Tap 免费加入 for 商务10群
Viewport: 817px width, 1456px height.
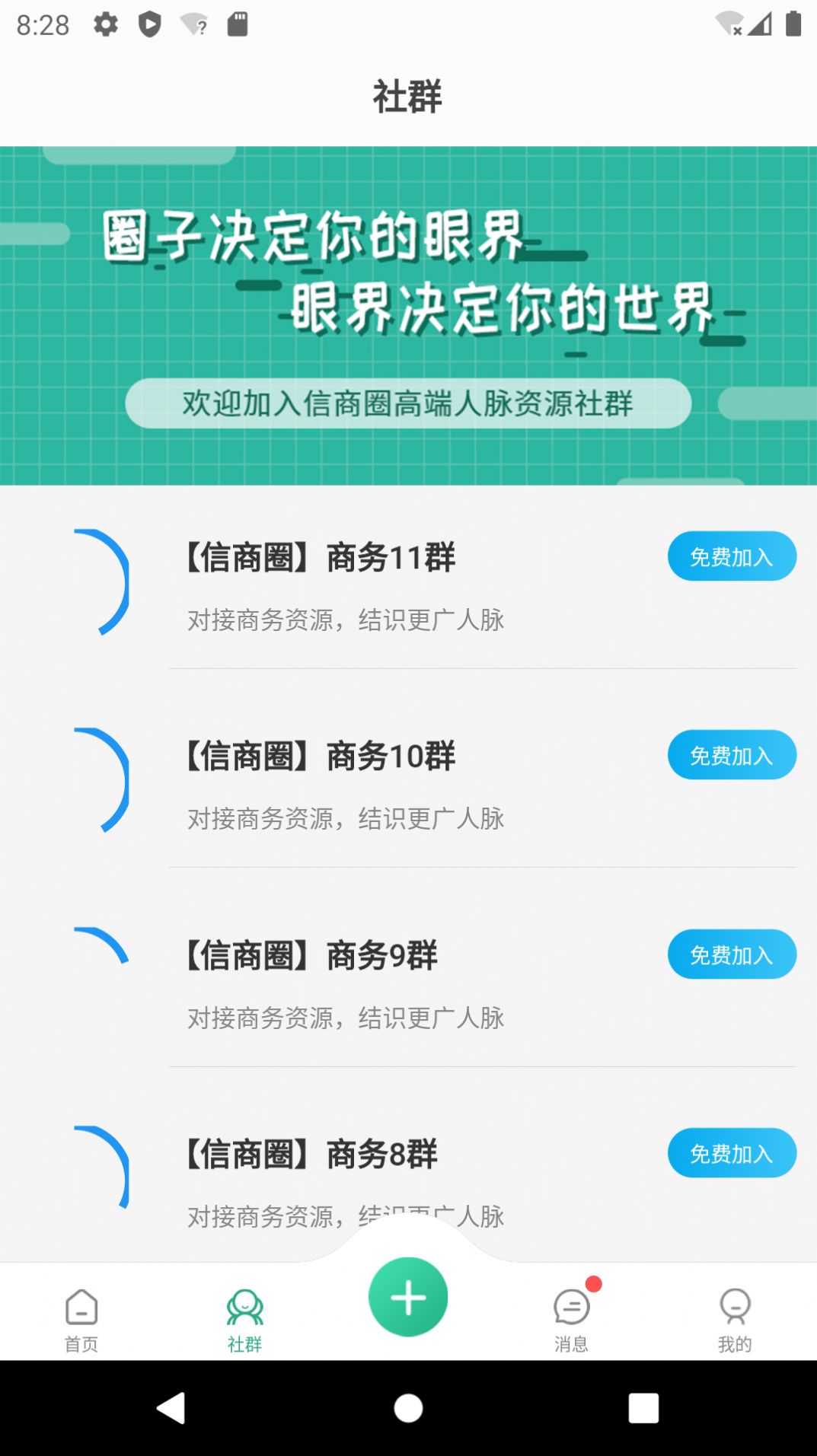731,755
